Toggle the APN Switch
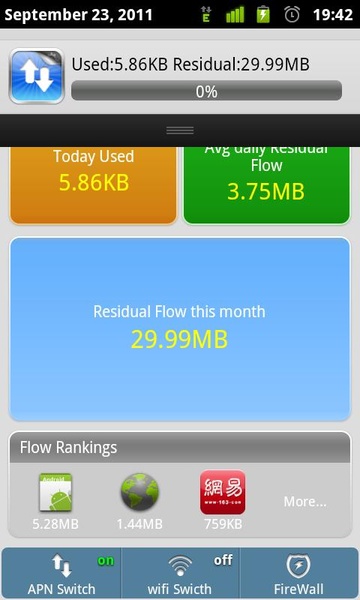360x600 pixels. 61,573
